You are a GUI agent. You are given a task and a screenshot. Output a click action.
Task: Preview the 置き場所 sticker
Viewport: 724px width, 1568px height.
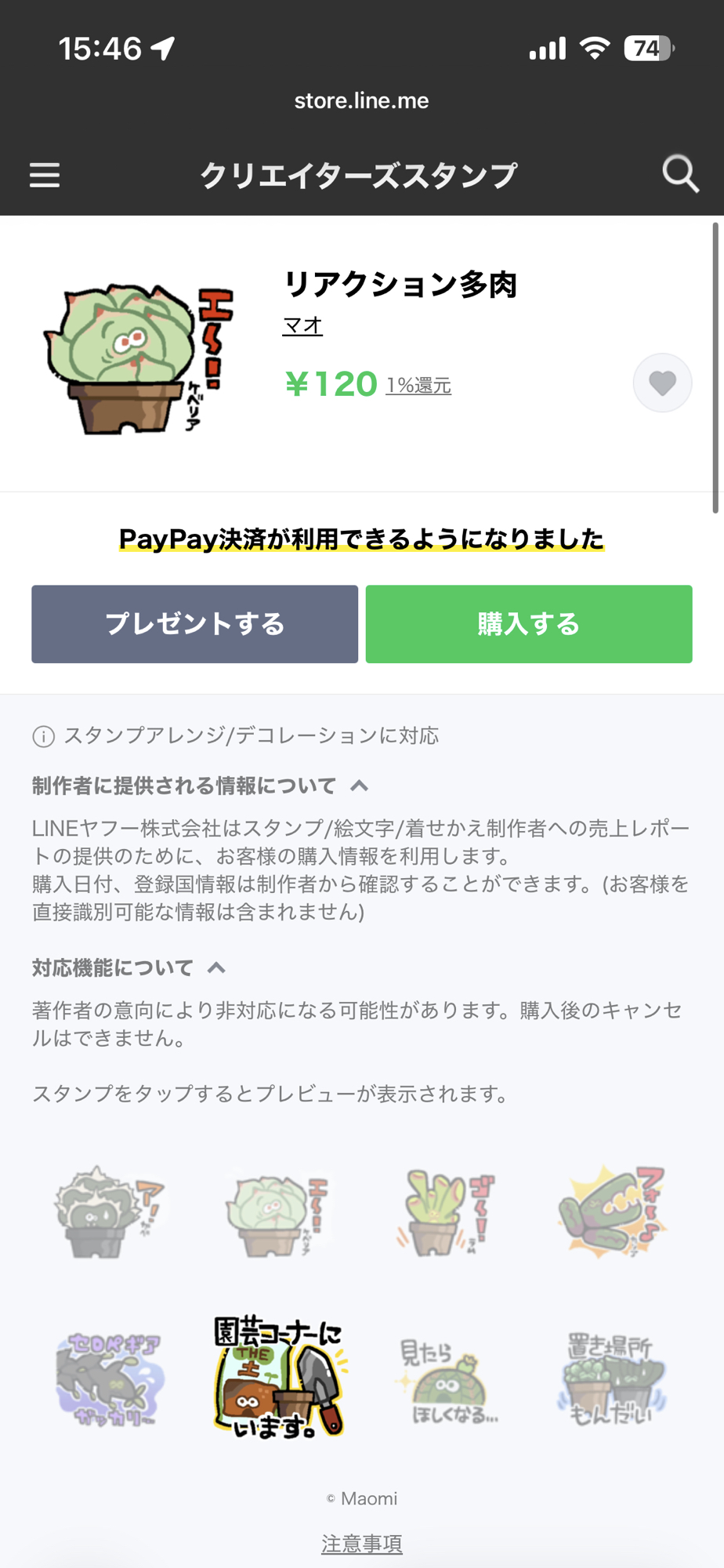pos(611,1380)
